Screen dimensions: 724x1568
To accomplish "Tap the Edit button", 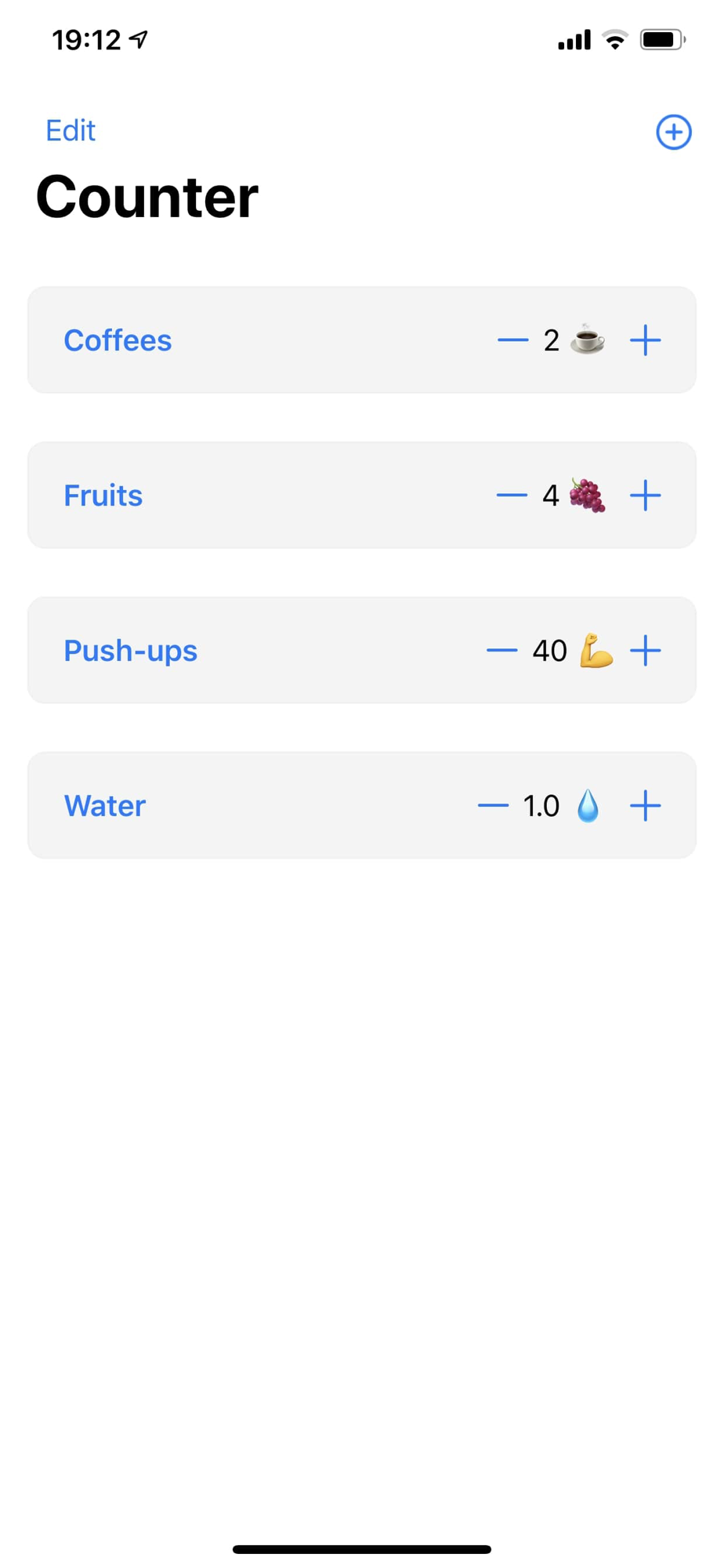I will (71, 130).
